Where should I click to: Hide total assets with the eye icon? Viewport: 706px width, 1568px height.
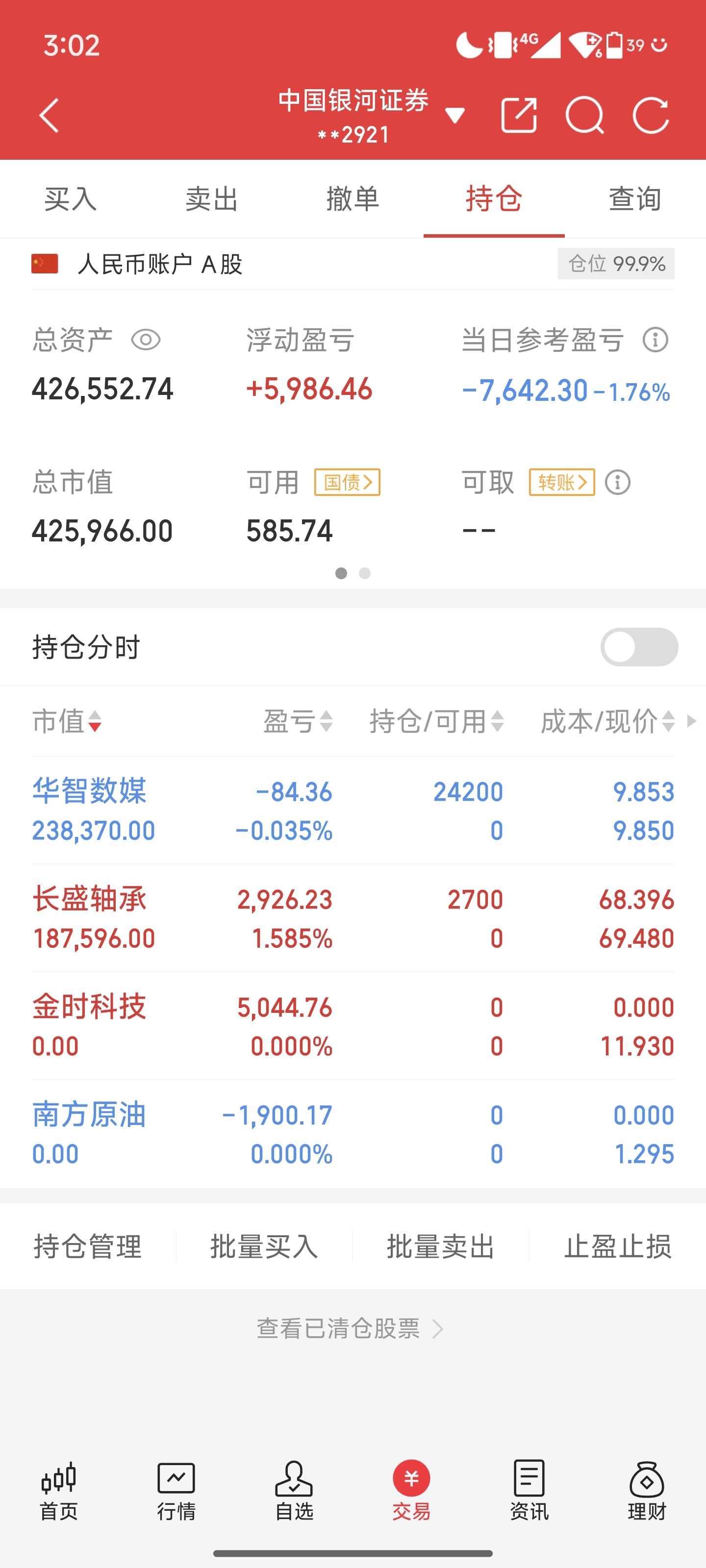pos(146,340)
